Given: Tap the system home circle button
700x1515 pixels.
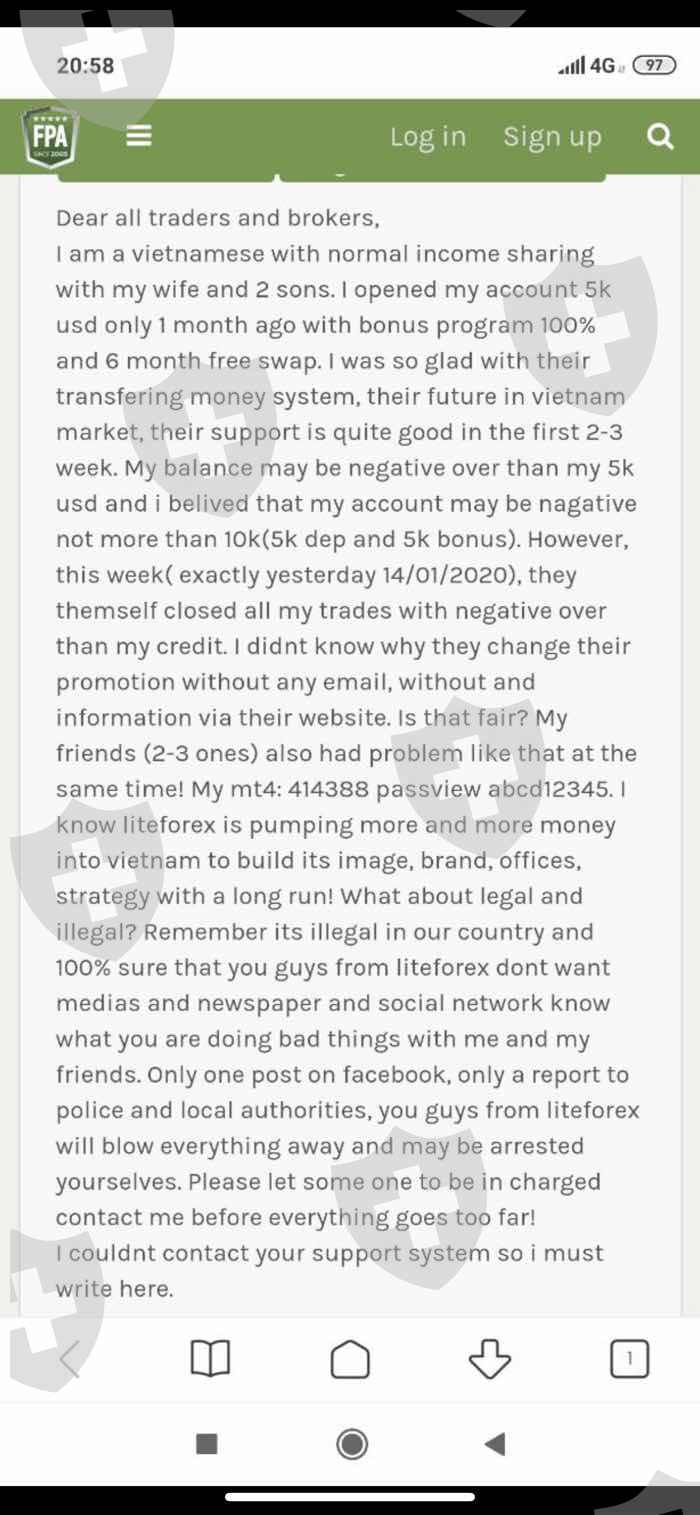Looking at the screenshot, I should coord(351,1443).
